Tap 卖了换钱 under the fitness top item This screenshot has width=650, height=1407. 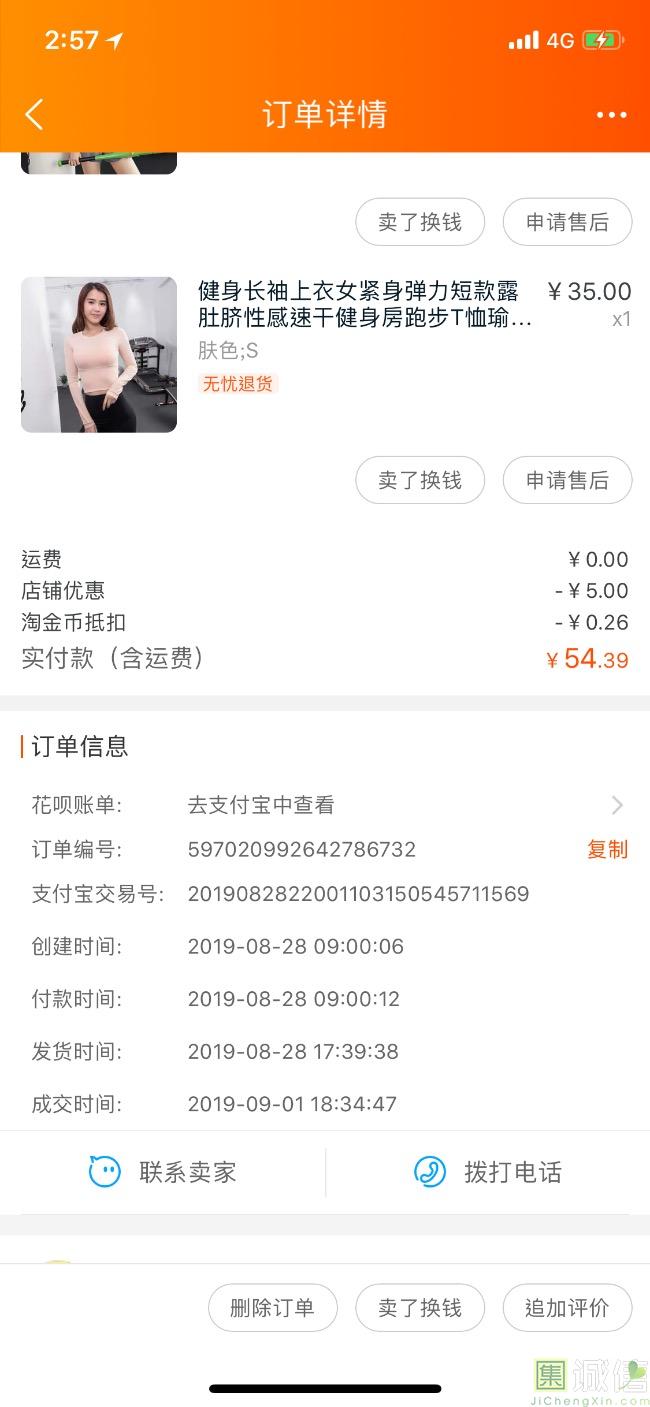(x=420, y=480)
